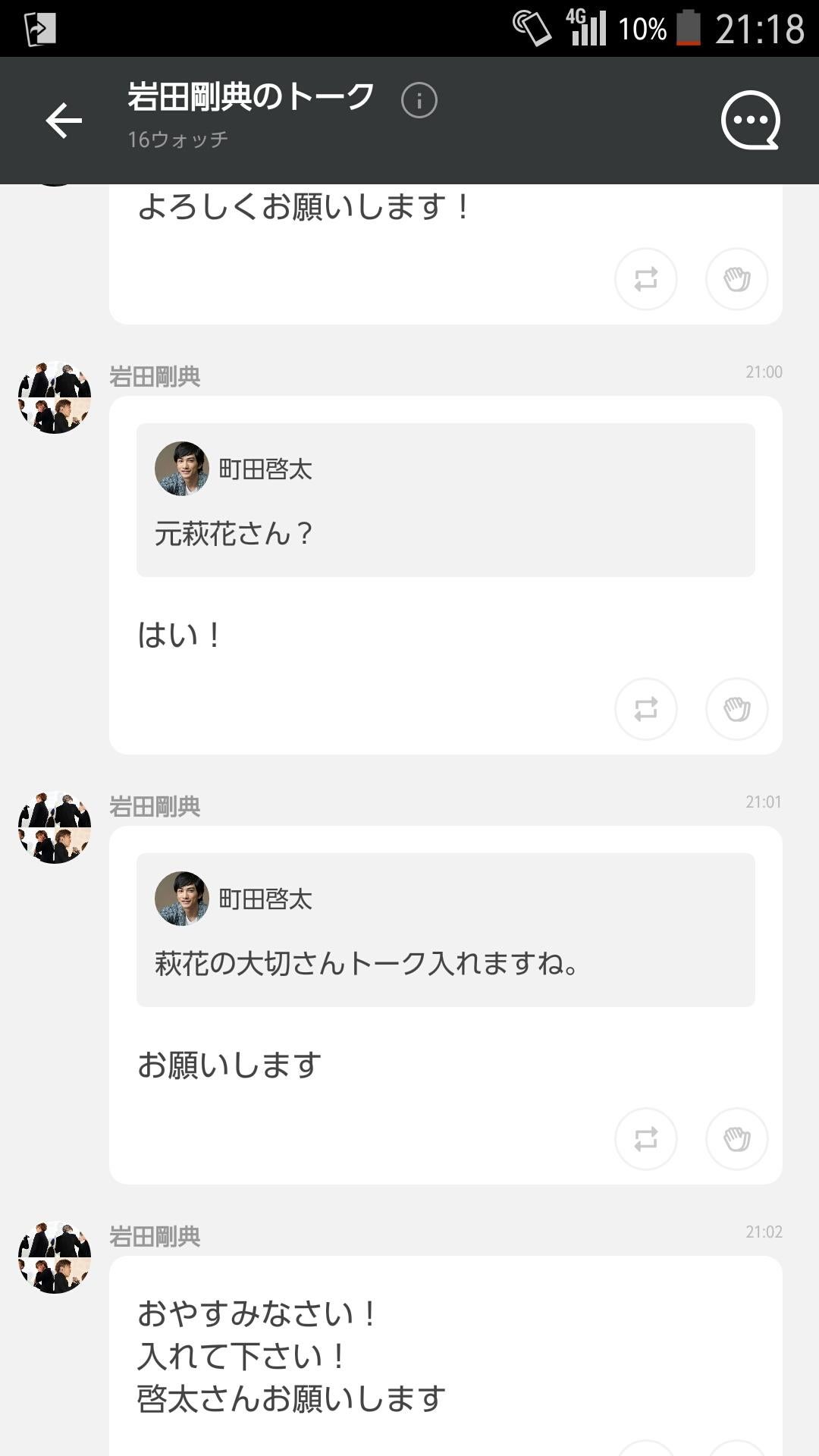Repost the よろしくお願いします！ message
This screenshot has width=819, height=1456.
pyautogui.click(x=645, y=279)
